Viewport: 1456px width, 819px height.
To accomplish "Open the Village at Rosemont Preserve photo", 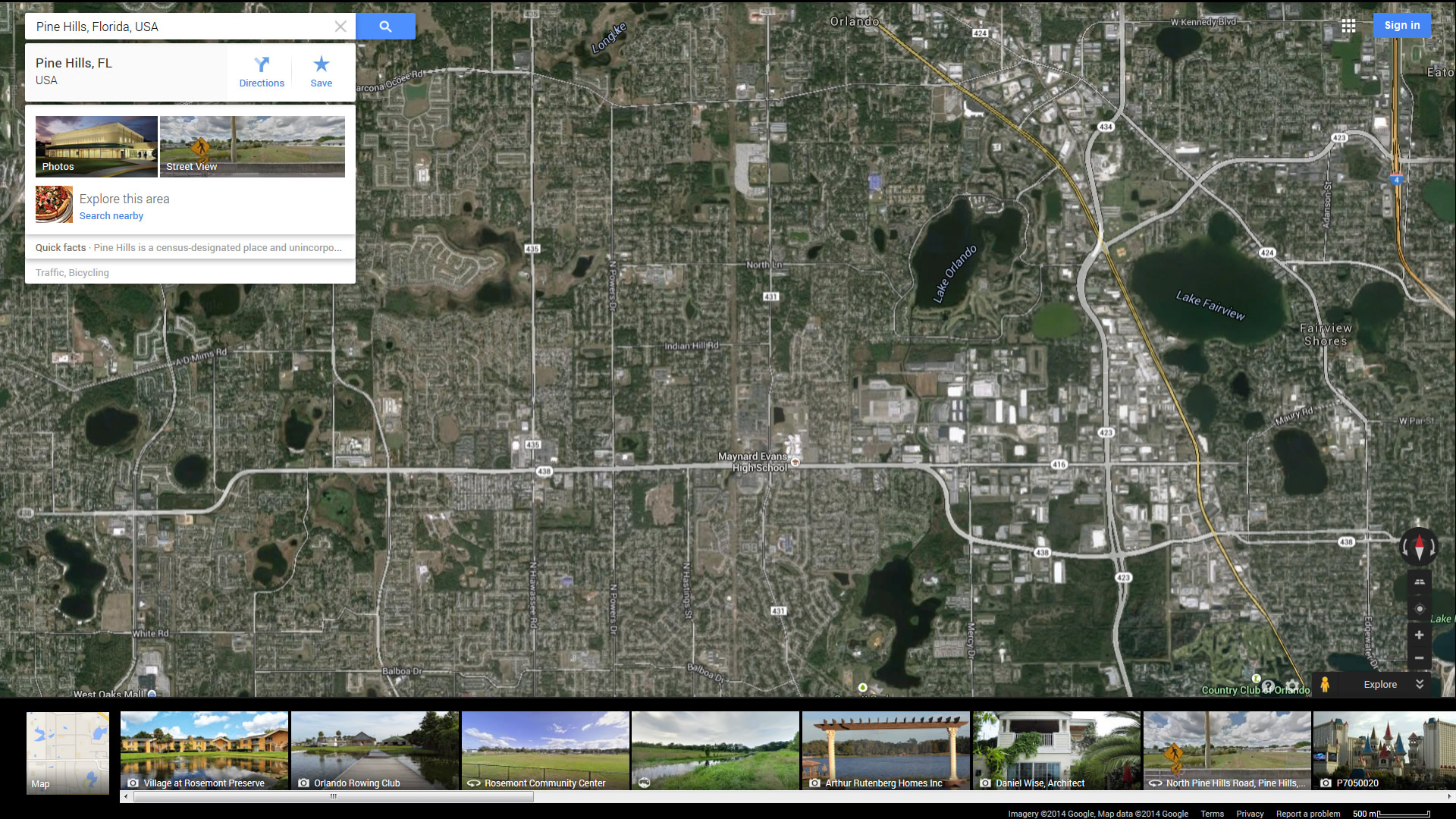I will pos(204,751).
